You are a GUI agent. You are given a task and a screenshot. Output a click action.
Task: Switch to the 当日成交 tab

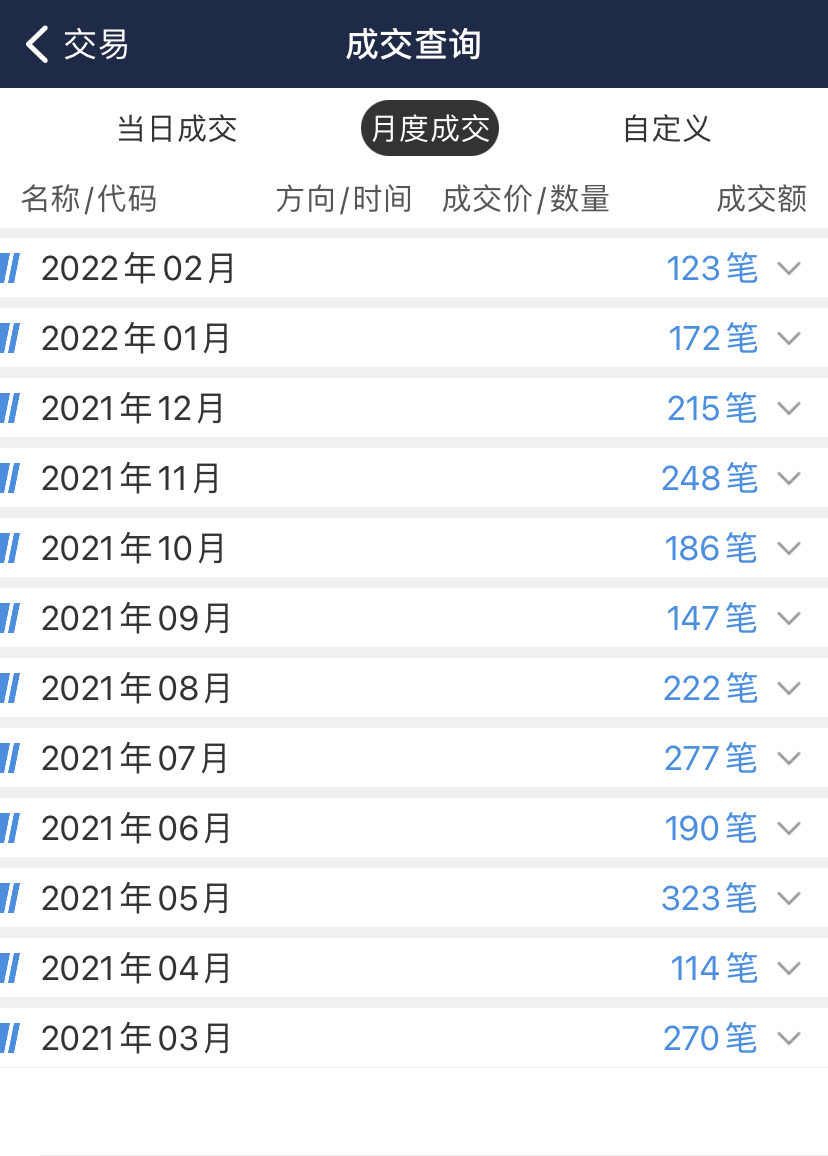tap(177, 129)
